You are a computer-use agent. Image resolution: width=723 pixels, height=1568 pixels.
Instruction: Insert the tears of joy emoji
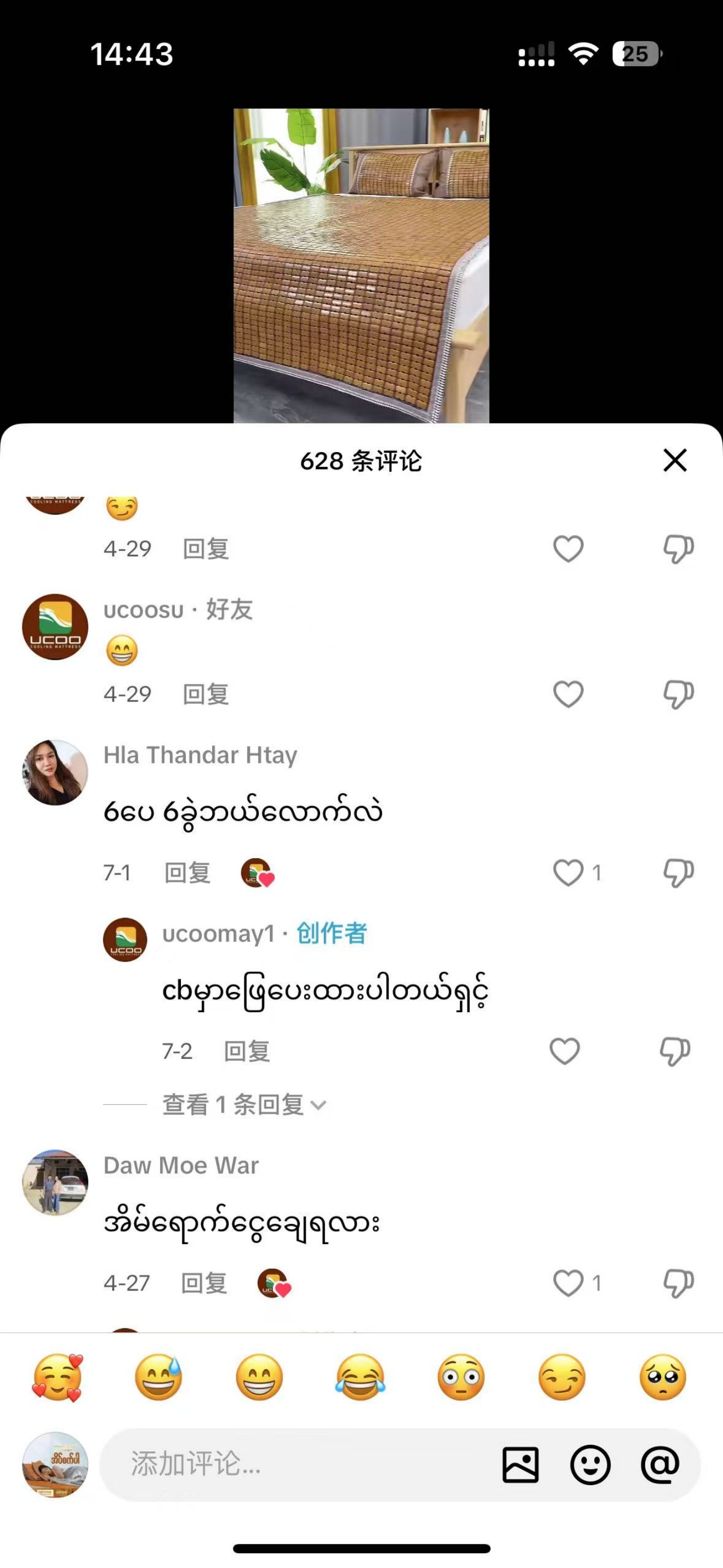point(360,1377)
